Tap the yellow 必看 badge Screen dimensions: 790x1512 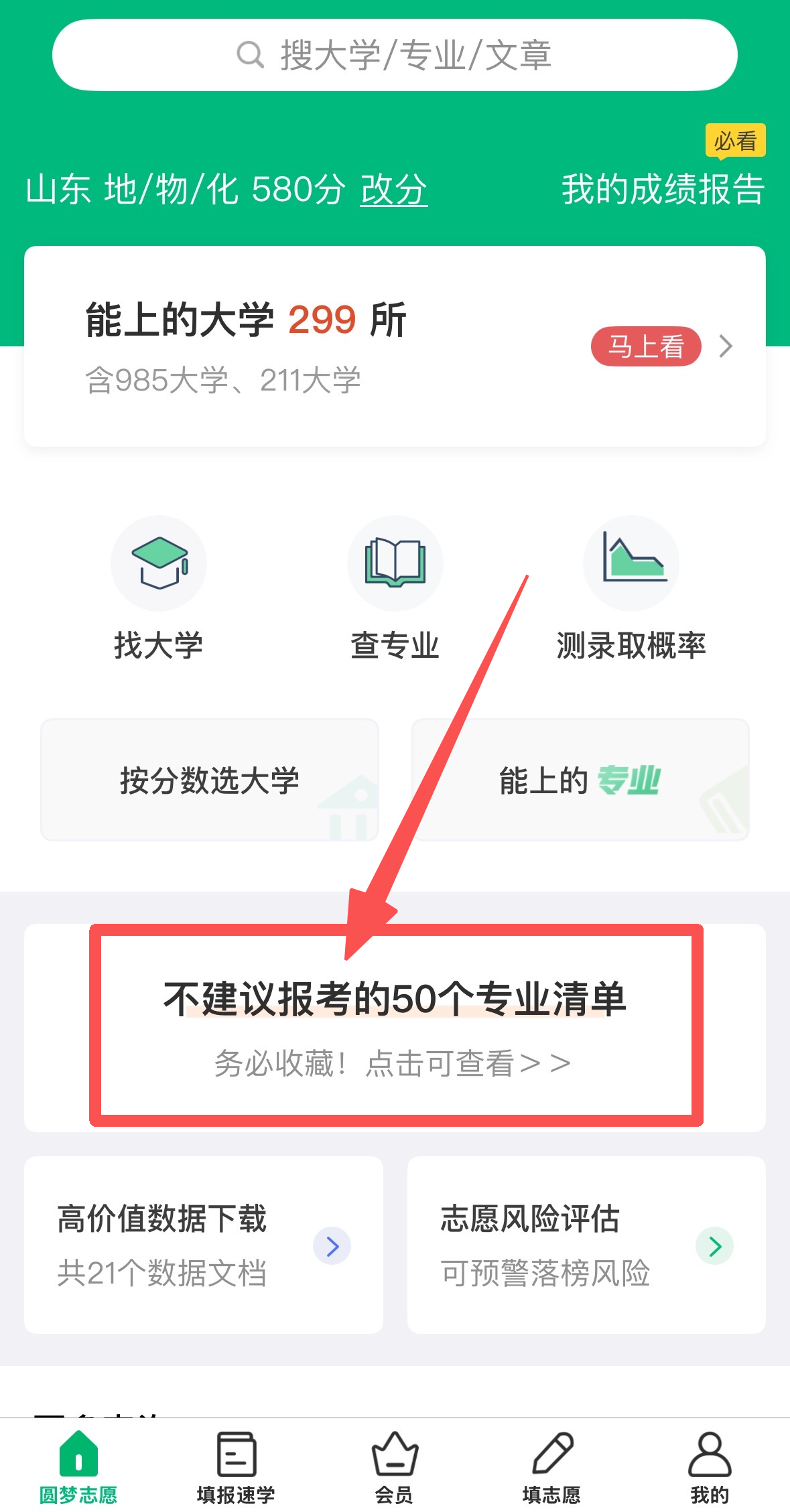[735, 140]
